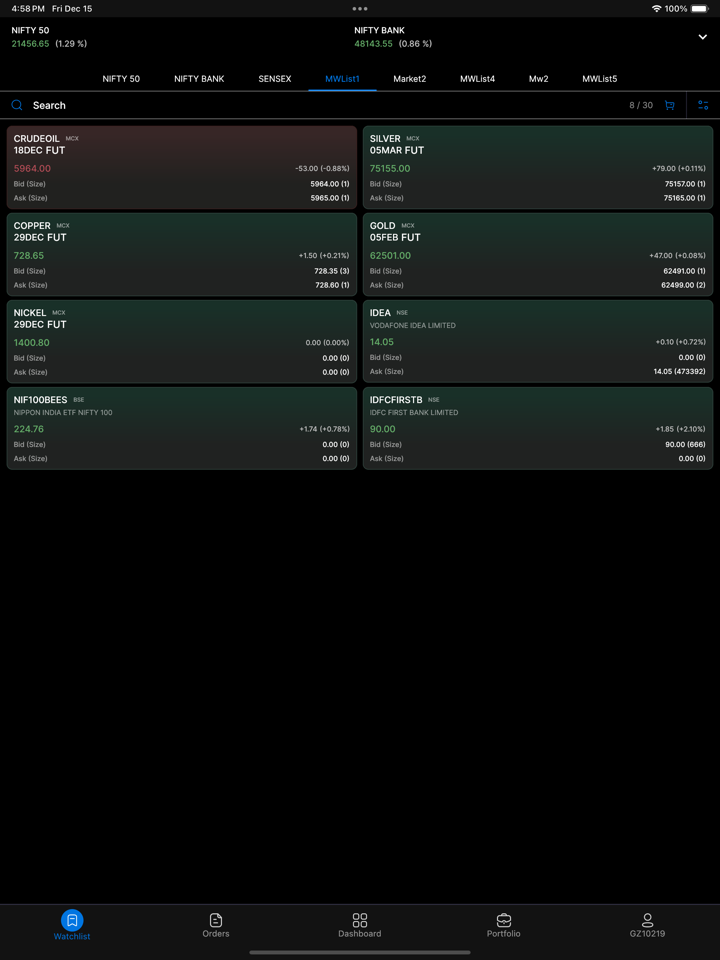Open the Orders screen
The image size is (720, 960).
pos(216,920)
